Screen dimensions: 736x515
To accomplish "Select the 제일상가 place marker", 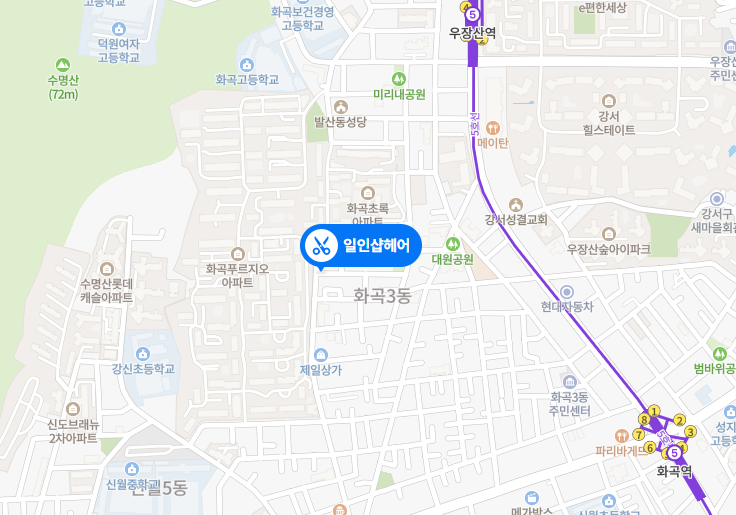I will click(x=320, y=354).
